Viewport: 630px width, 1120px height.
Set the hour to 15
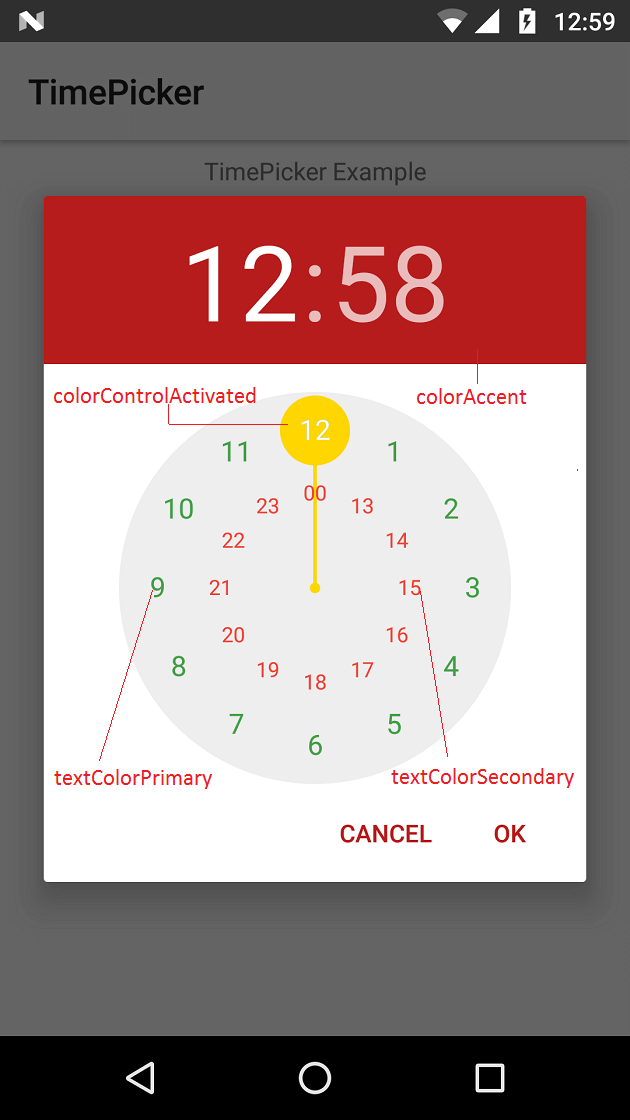(409, 588)
